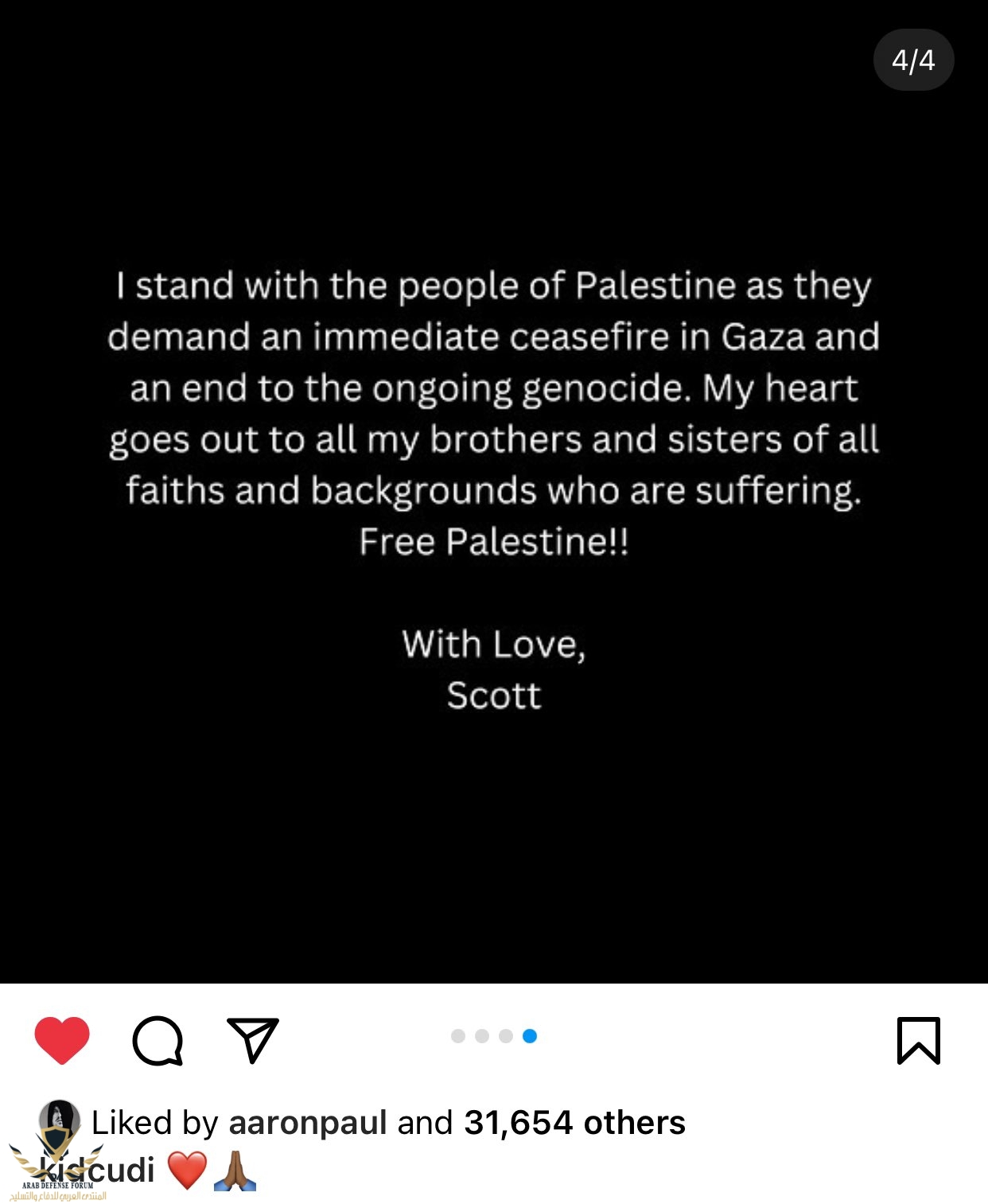Tap the red heart like icon

click(62, 1039)
